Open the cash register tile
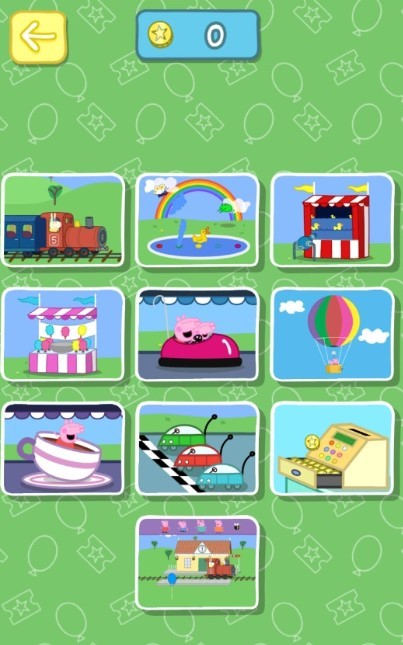The height and width of the screenshot is (645, 403). coord(332,448)
